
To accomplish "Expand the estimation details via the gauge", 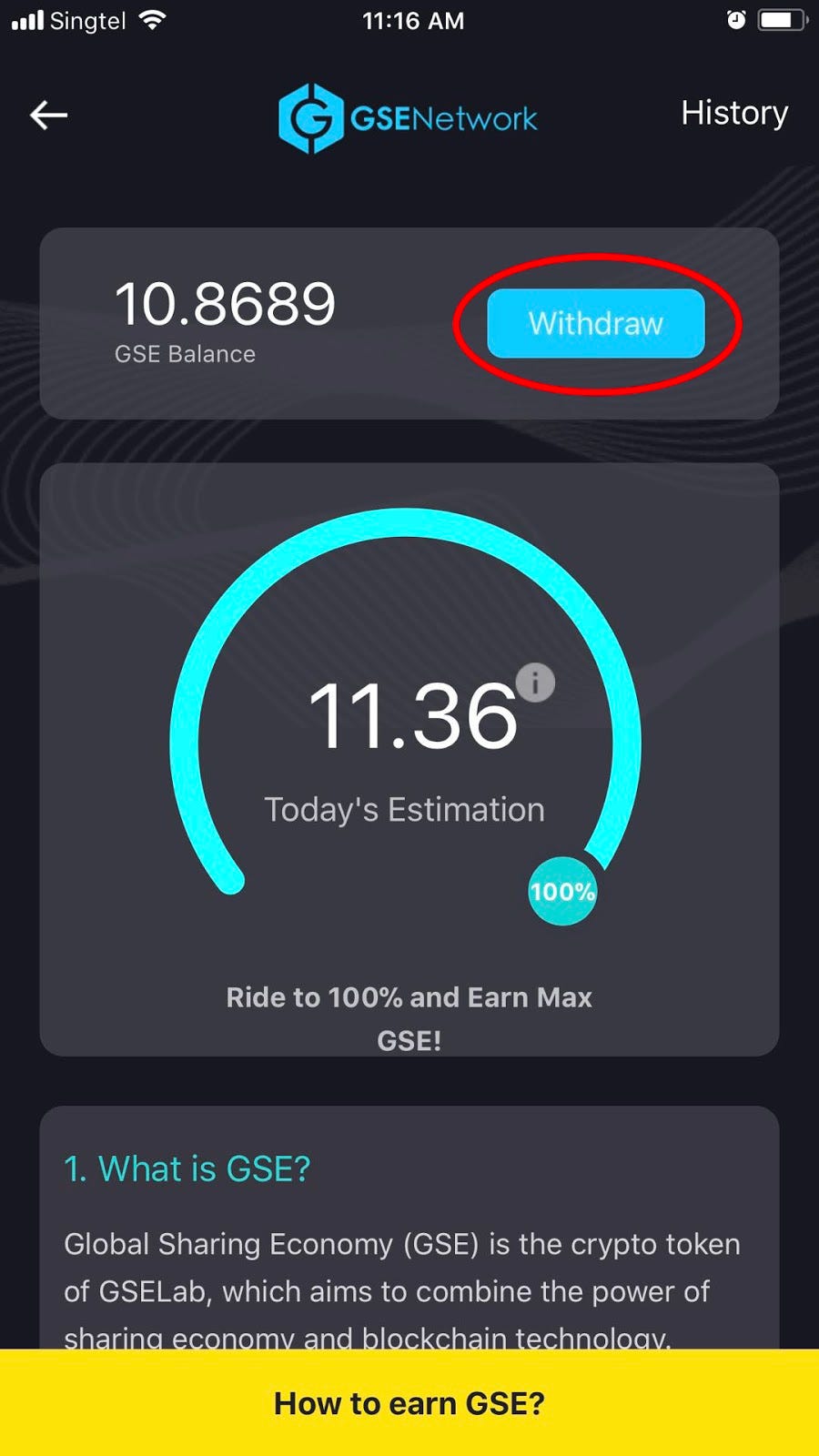I will pyautogui.click(x=407, y=719).
